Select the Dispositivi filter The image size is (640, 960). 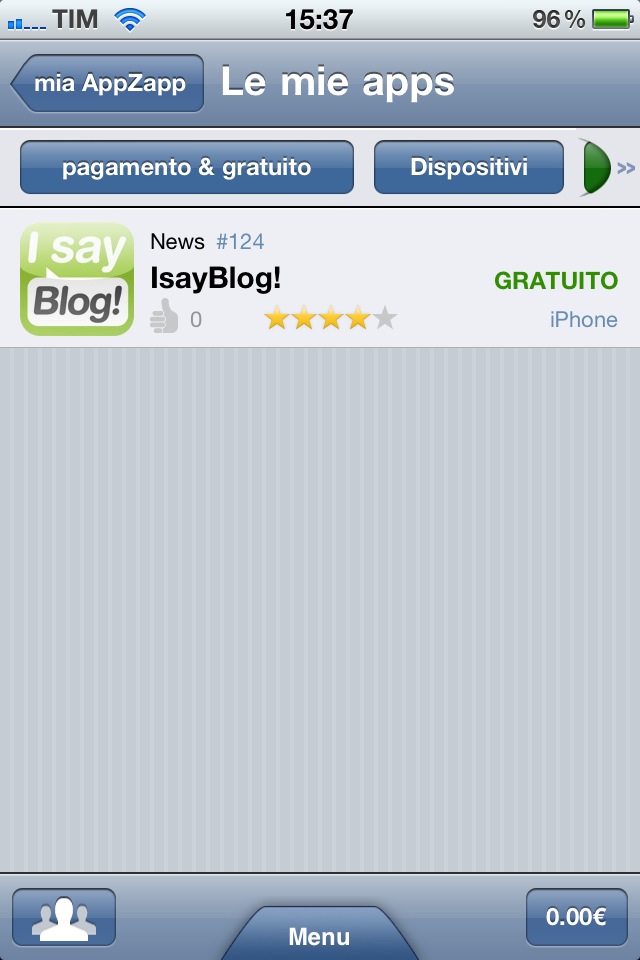click(x=468, y=167)
